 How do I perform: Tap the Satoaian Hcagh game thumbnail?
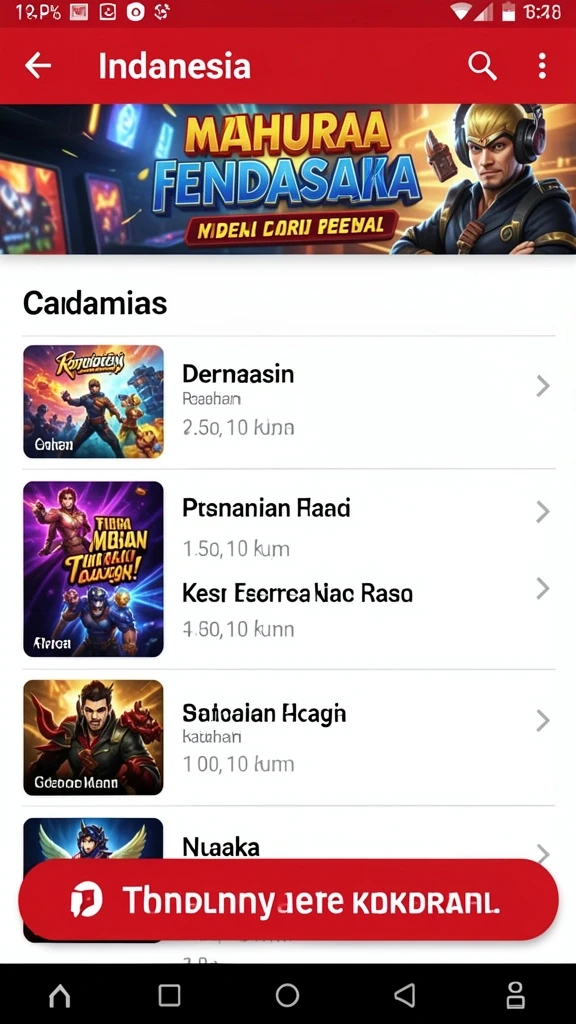93,737
